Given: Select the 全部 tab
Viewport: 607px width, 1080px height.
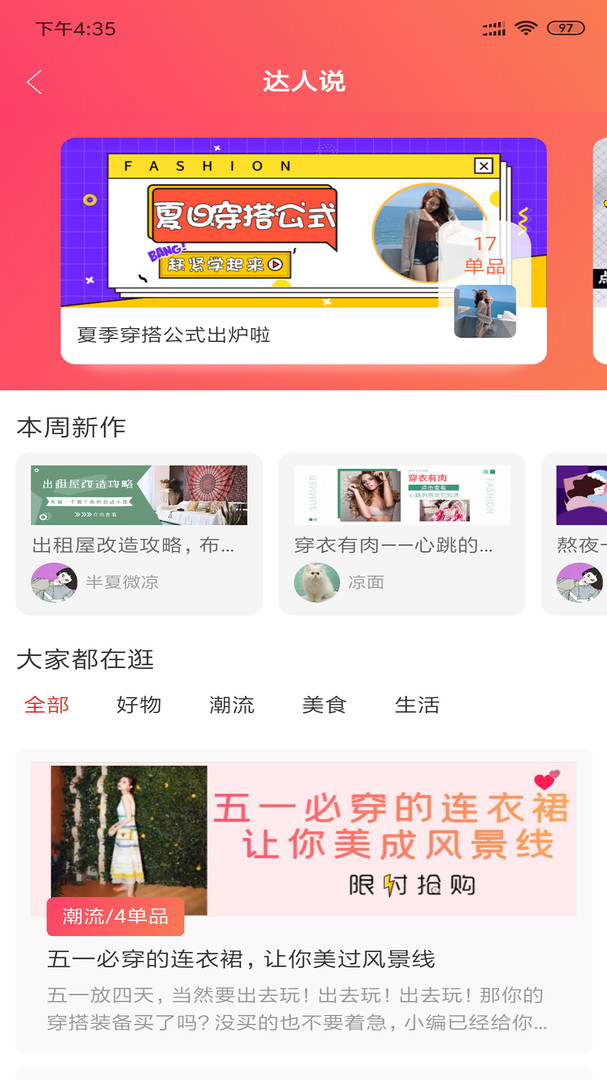Looking at the screenshot, I should click(x=47, y=705).
